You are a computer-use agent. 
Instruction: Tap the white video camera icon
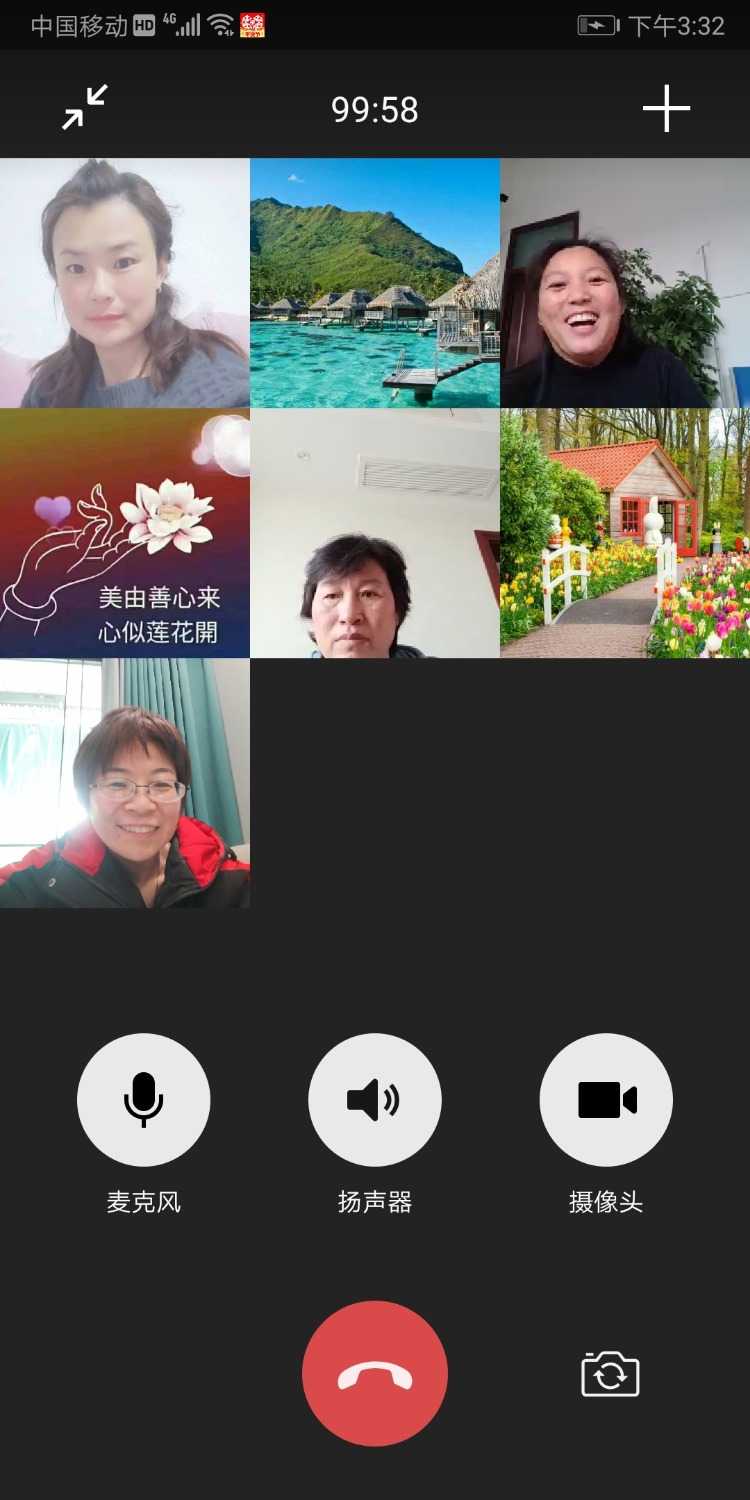tap(606, 1099)
